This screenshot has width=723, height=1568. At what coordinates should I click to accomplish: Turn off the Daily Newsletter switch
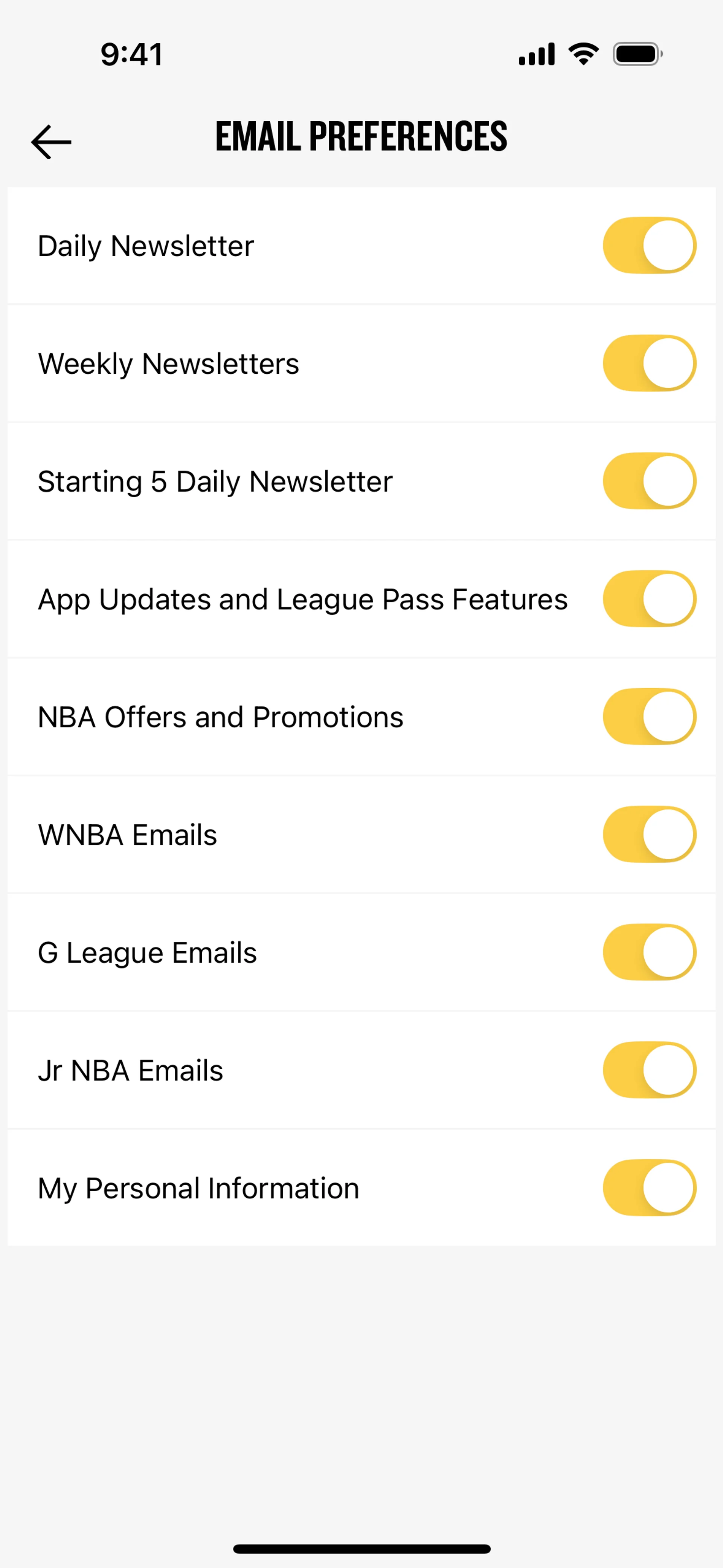[649, 245]
